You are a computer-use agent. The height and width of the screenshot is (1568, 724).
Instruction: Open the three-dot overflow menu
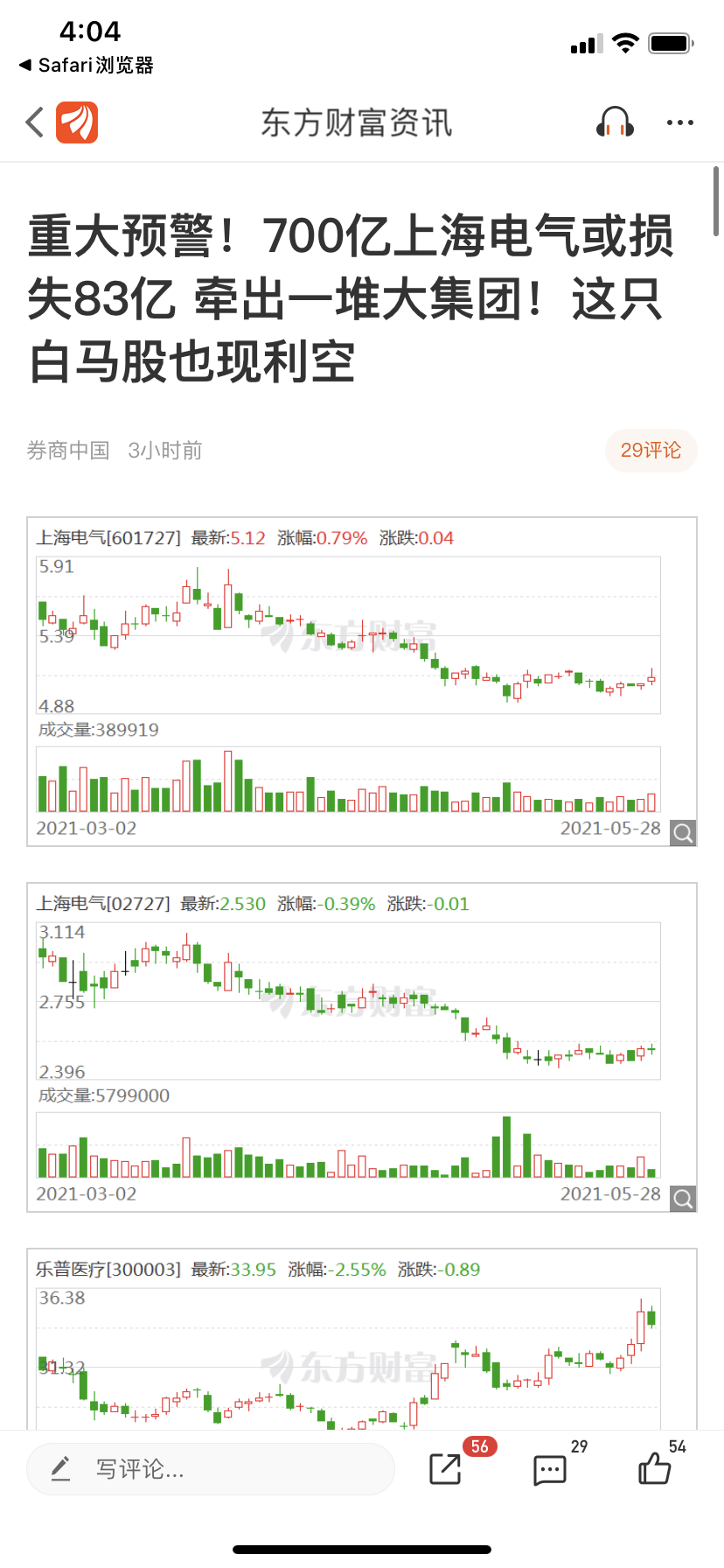tap(679, 122)
